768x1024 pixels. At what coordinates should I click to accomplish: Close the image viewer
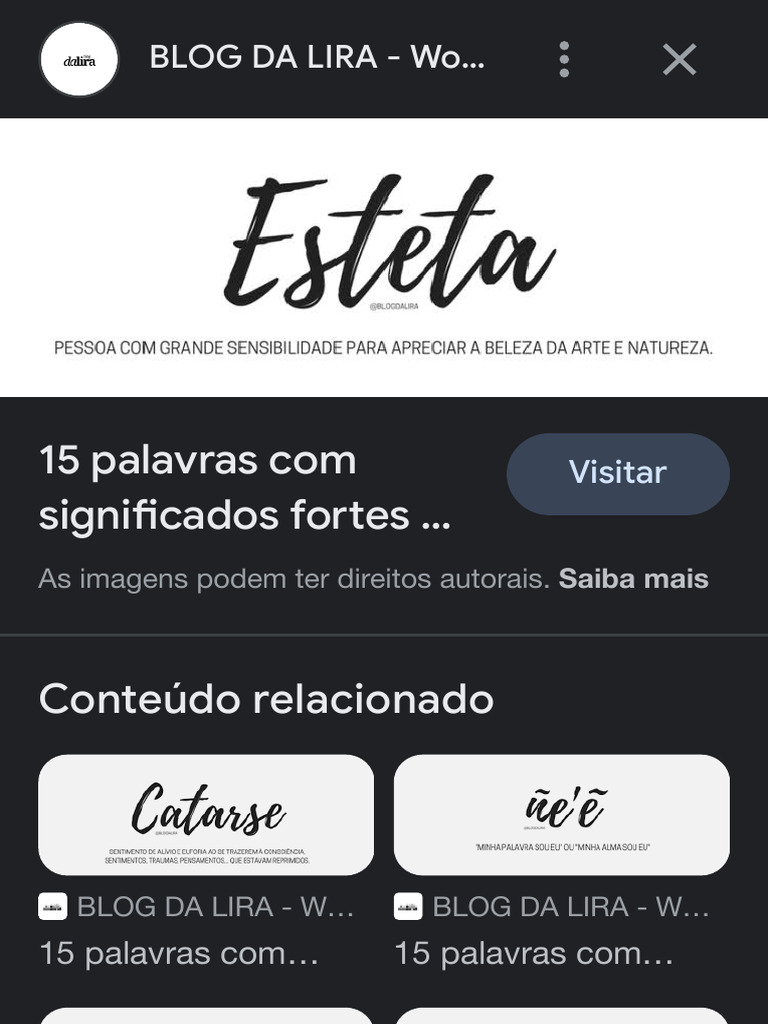[679, 59]
